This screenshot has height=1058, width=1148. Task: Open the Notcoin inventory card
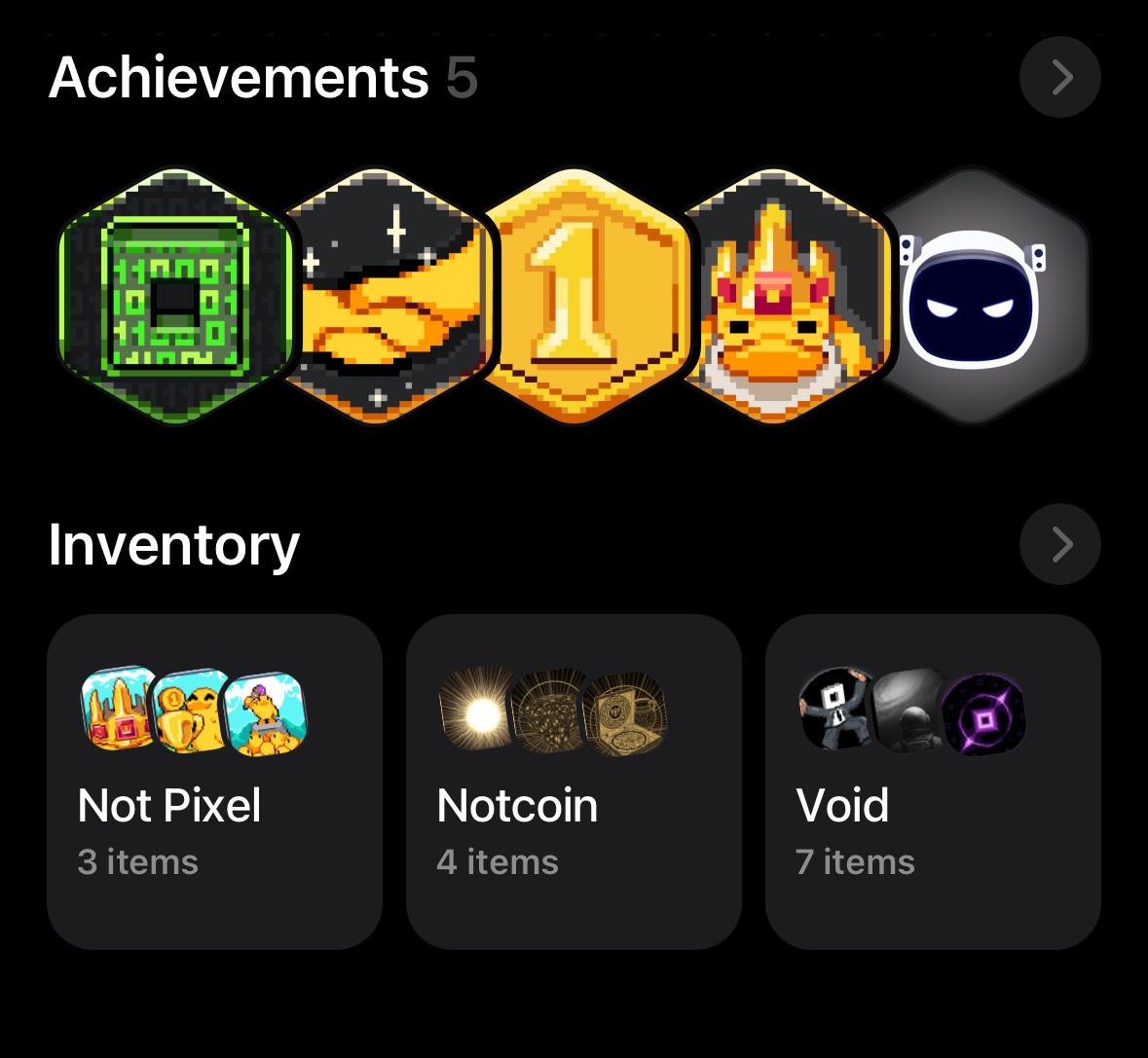pos(574,782)
